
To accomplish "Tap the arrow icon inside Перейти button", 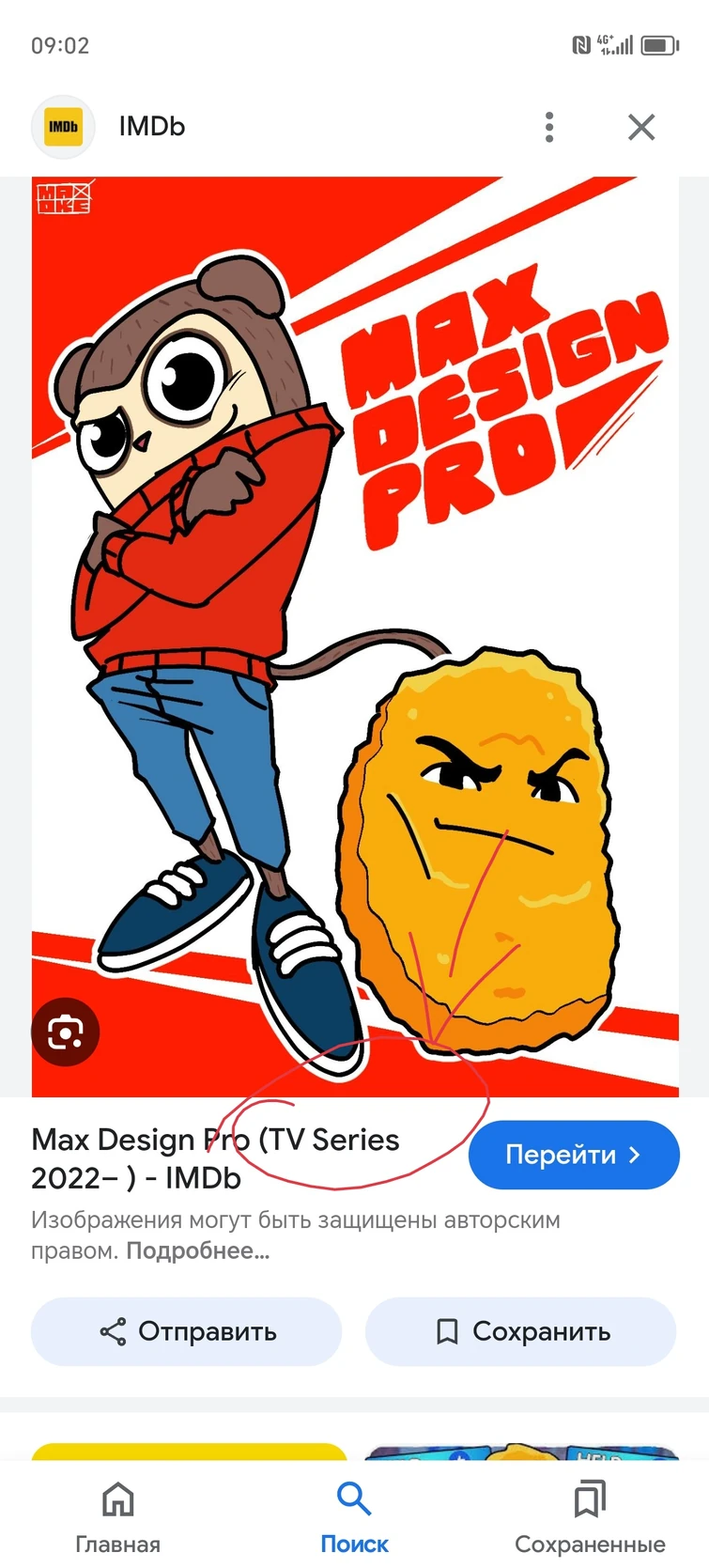I will tap(638, 1156).
